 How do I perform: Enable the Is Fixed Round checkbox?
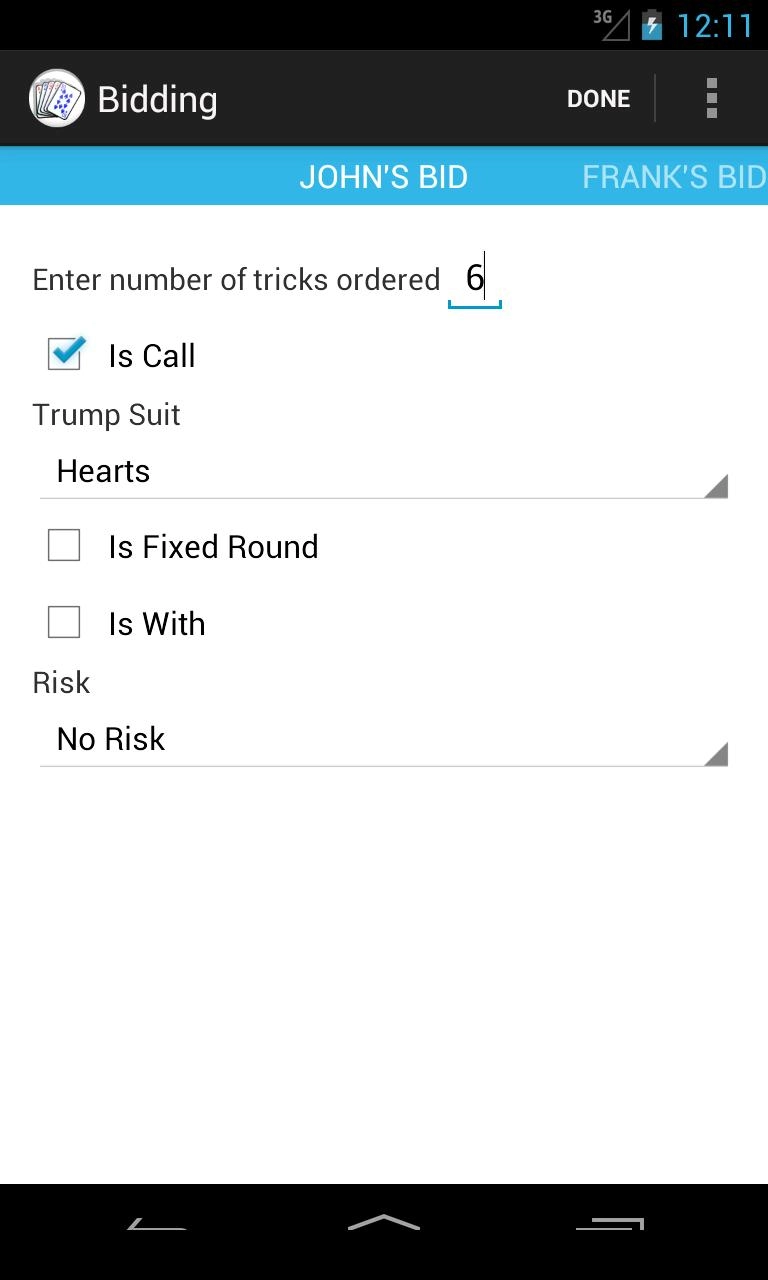(x=64, y=546)
